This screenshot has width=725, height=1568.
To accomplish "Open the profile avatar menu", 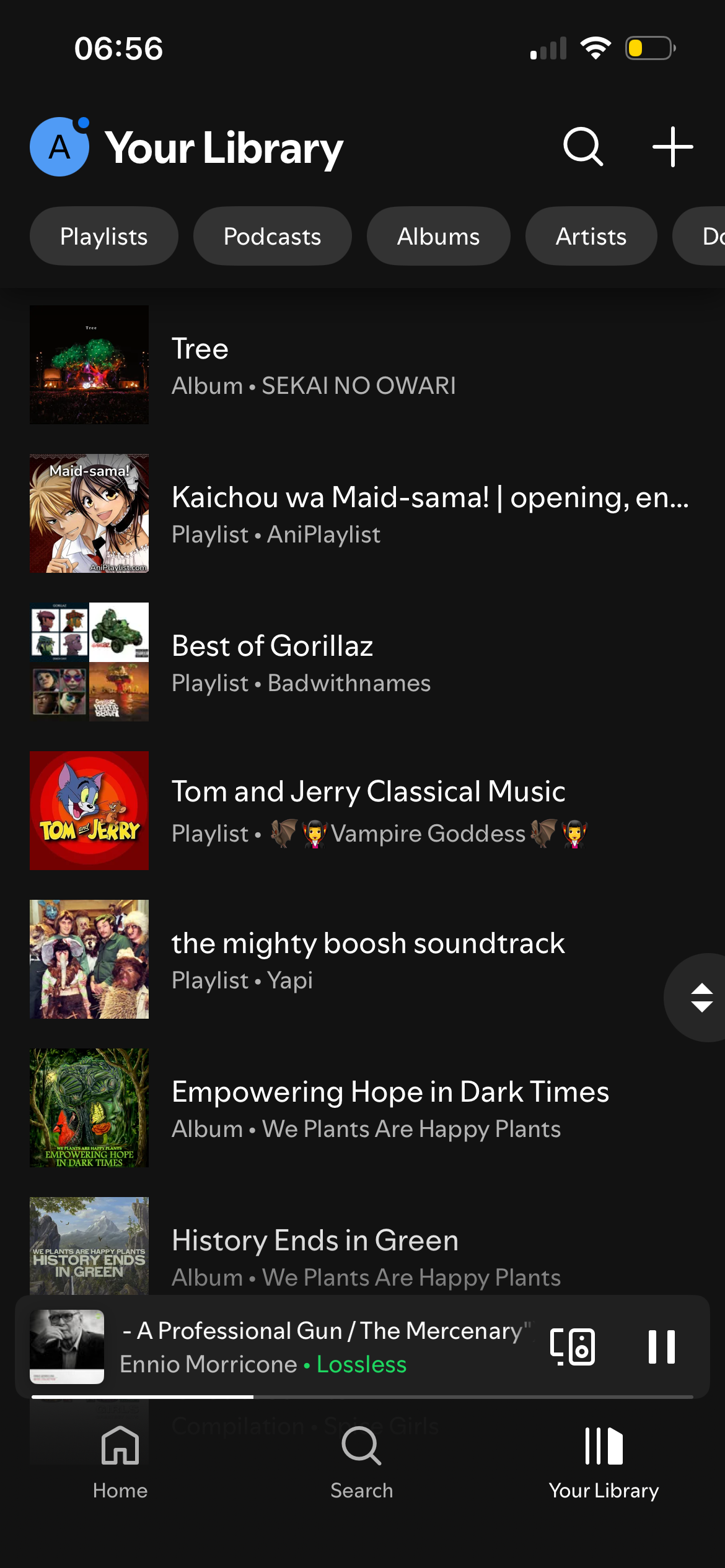I will [59, 147].
